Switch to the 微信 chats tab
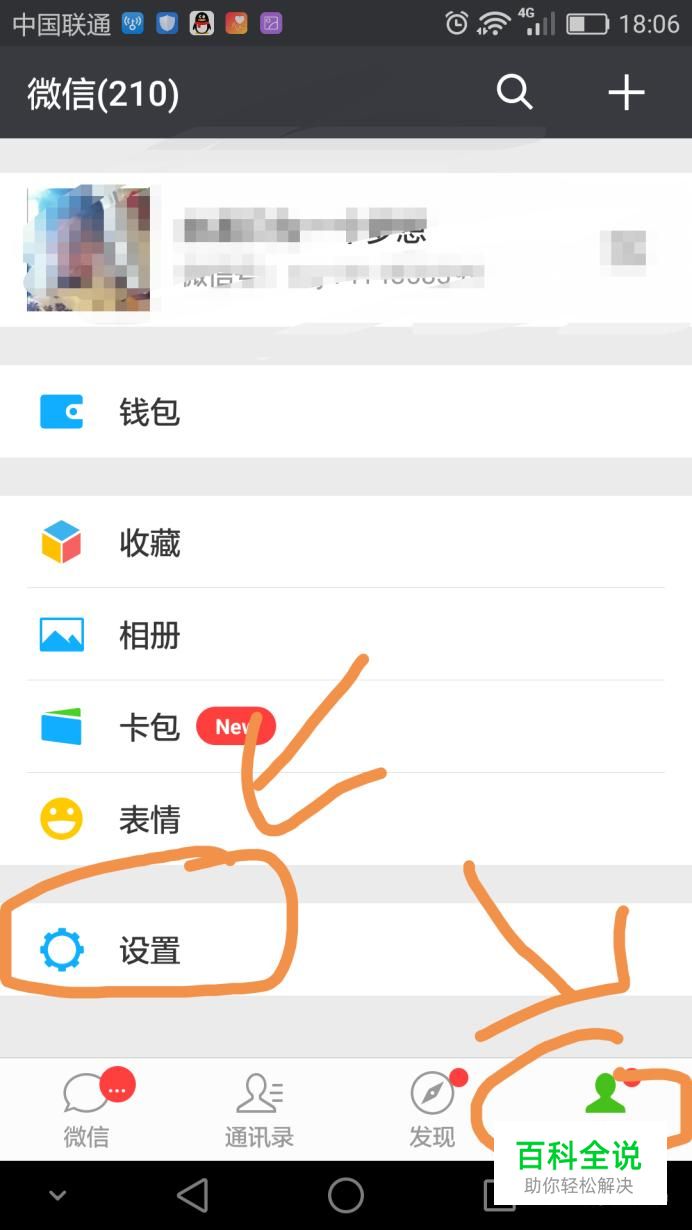Image resolution: width=692 pixels, height=1230 pixels. coord(87,1110)
